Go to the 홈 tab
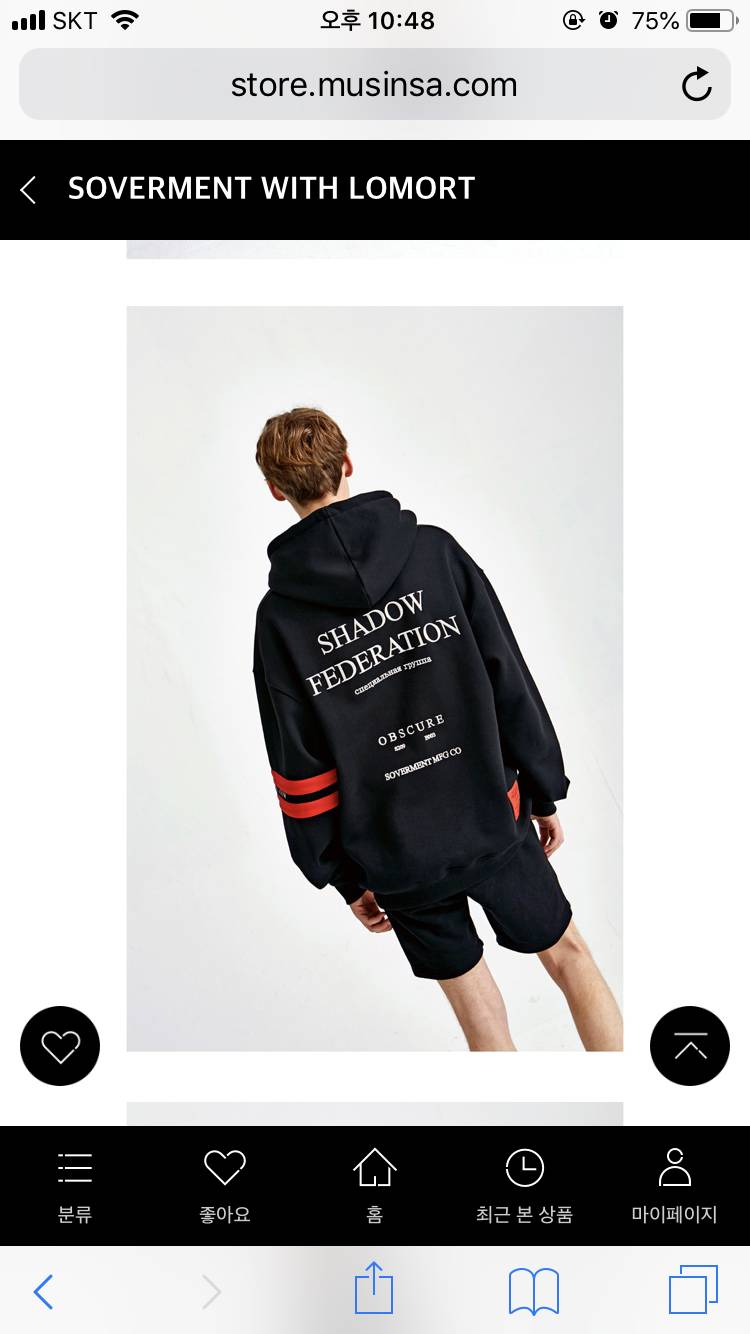Image resolution: width=750 pixels, height=1334 pixels. click(375, 1186)
